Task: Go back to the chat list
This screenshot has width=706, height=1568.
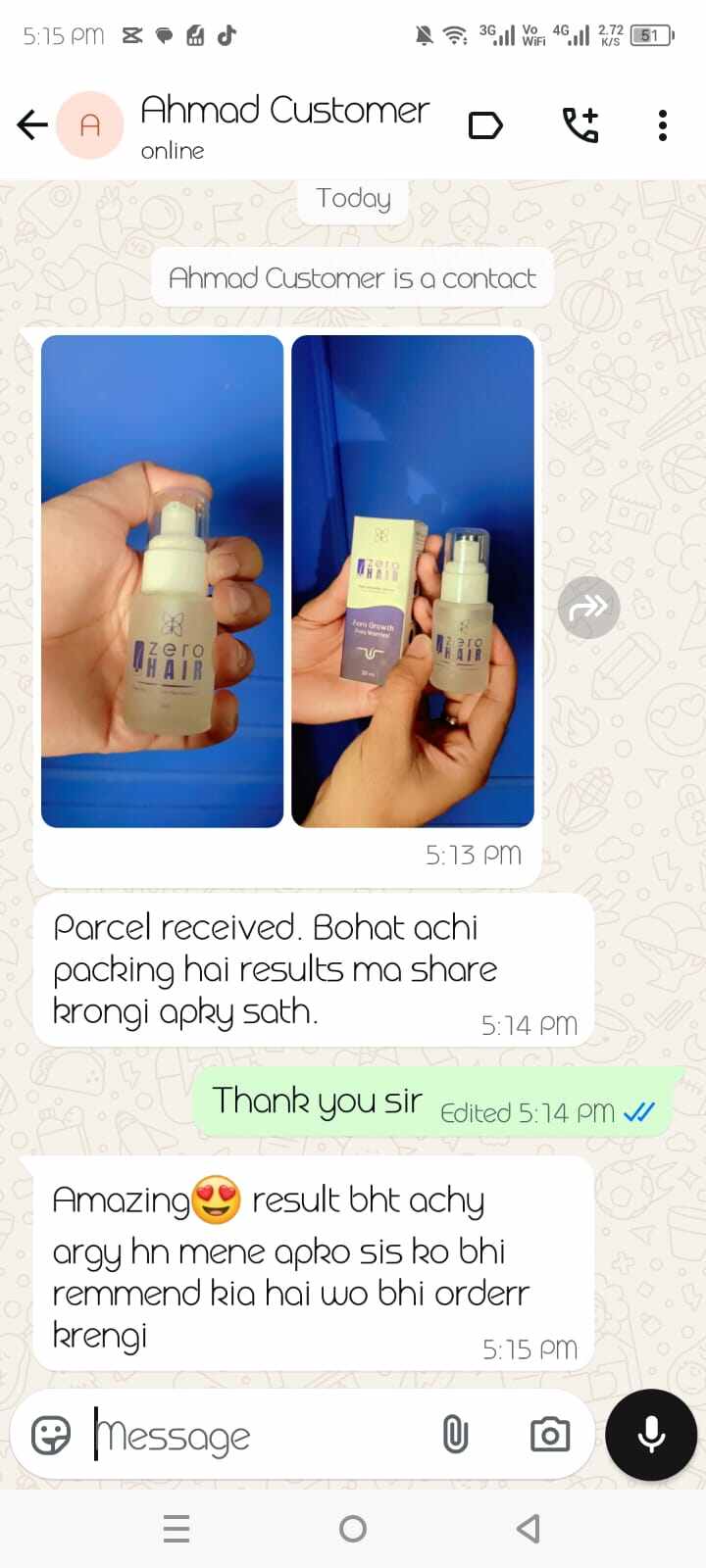Action: (x=32, y=124)
